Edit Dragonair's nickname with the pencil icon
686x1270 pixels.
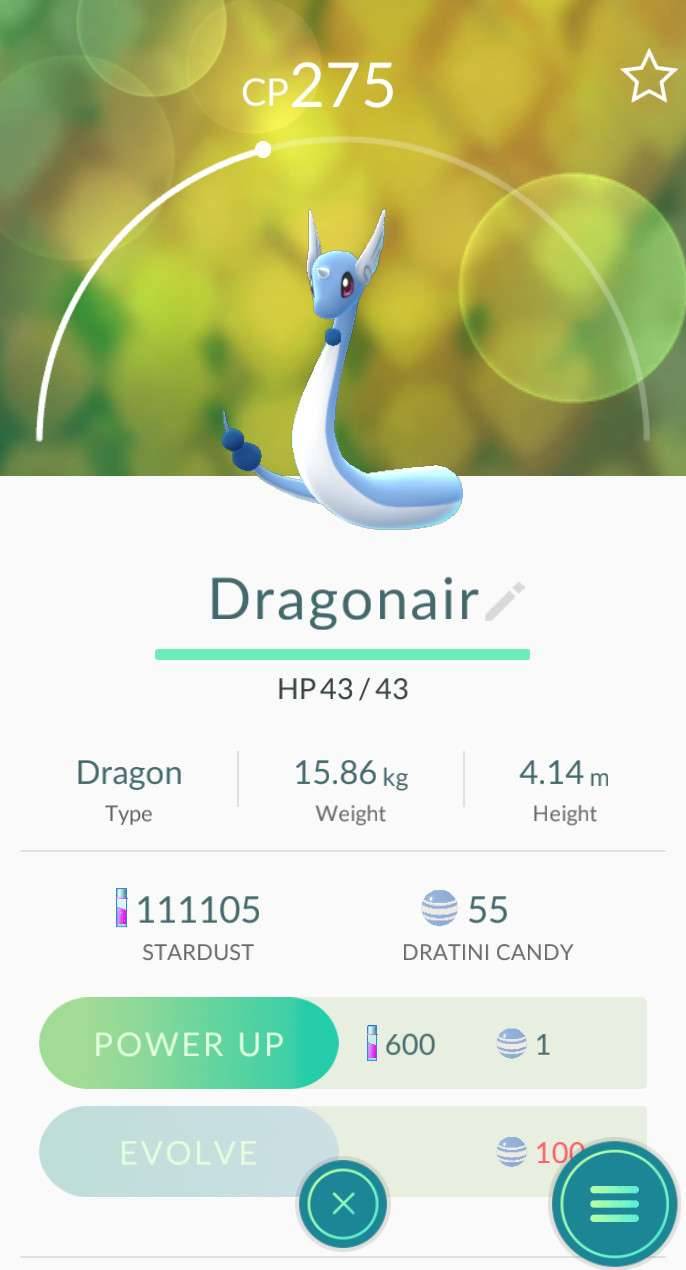click(x=505, y=602)
